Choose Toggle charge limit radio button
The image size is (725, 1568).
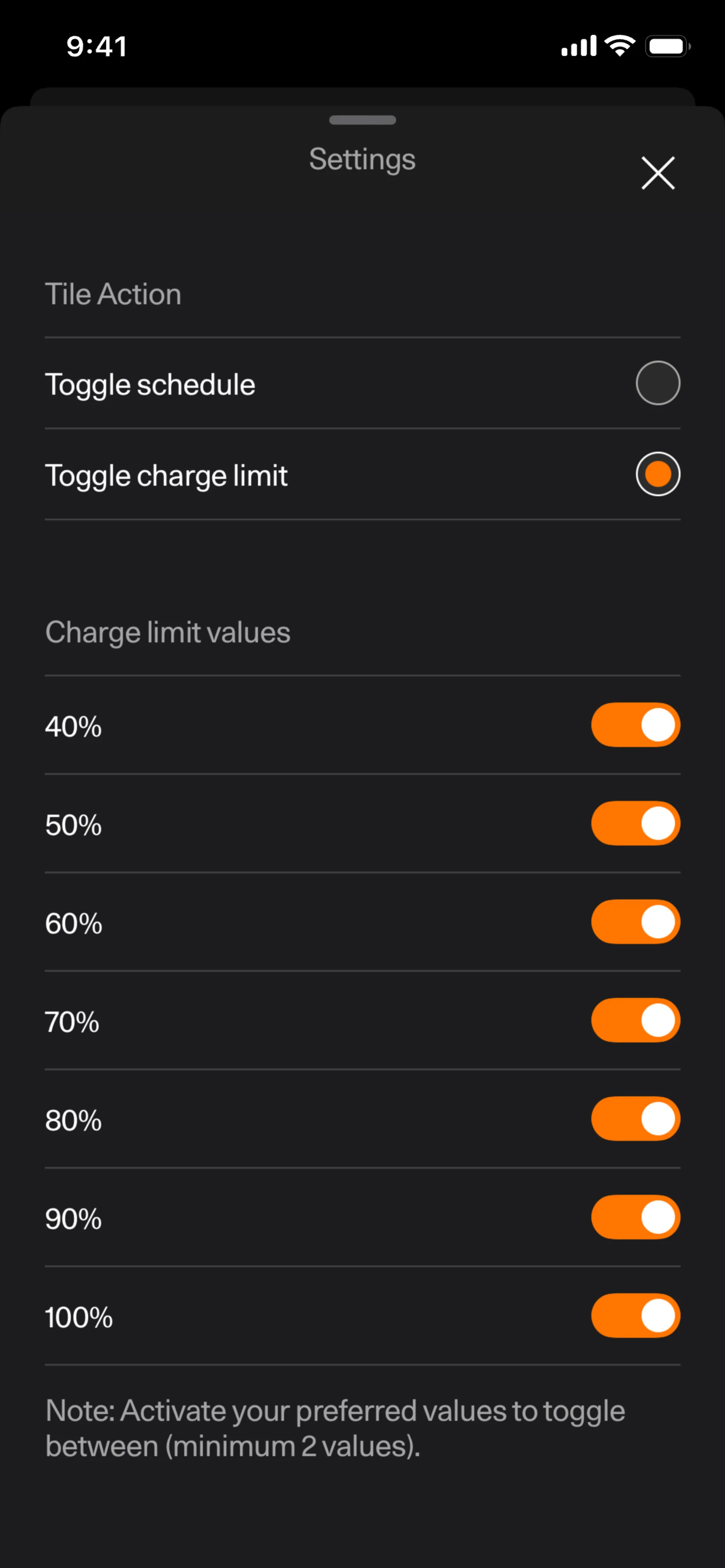click(657, 474)
